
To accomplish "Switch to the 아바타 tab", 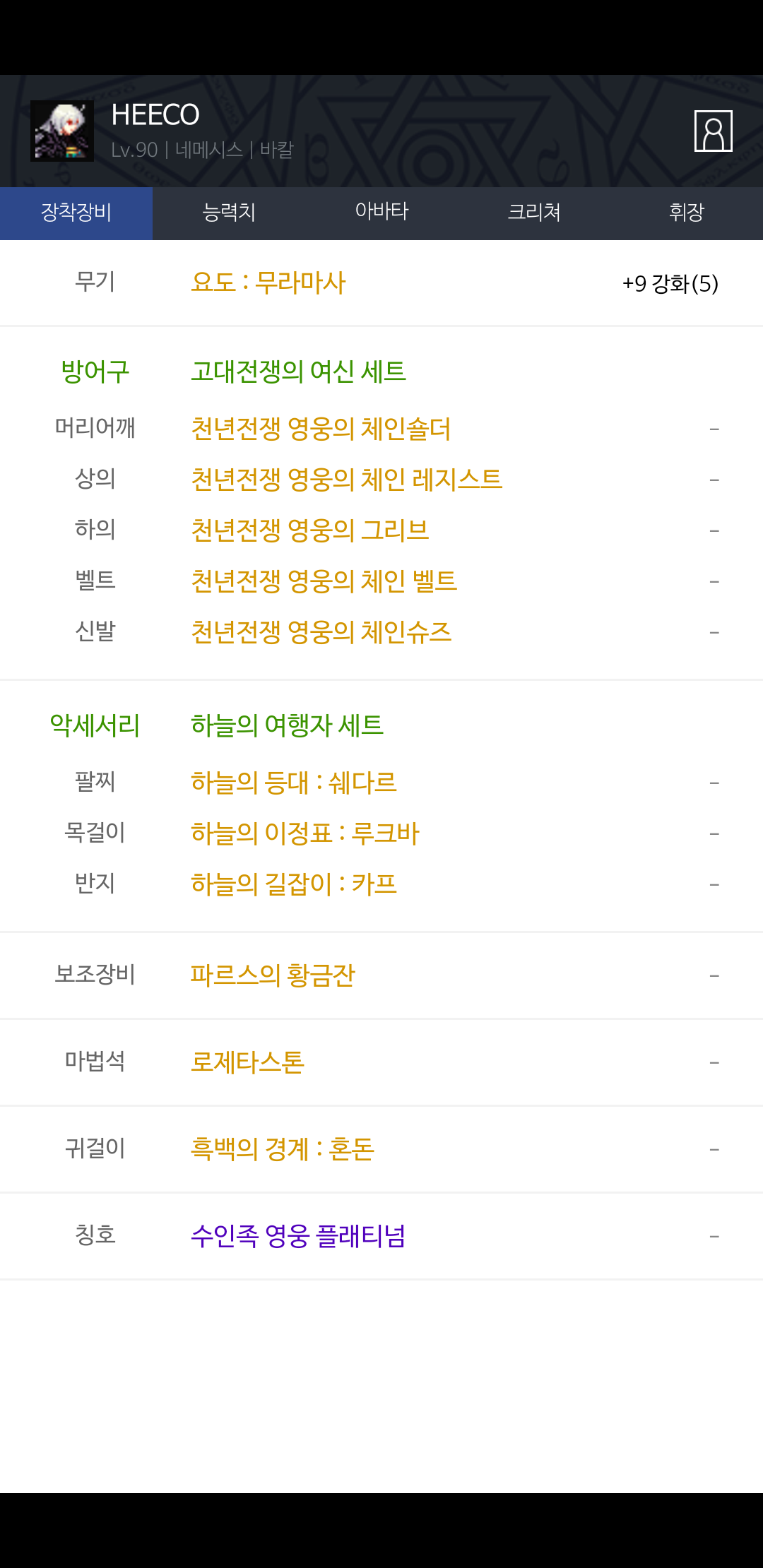I will point(381,213).
